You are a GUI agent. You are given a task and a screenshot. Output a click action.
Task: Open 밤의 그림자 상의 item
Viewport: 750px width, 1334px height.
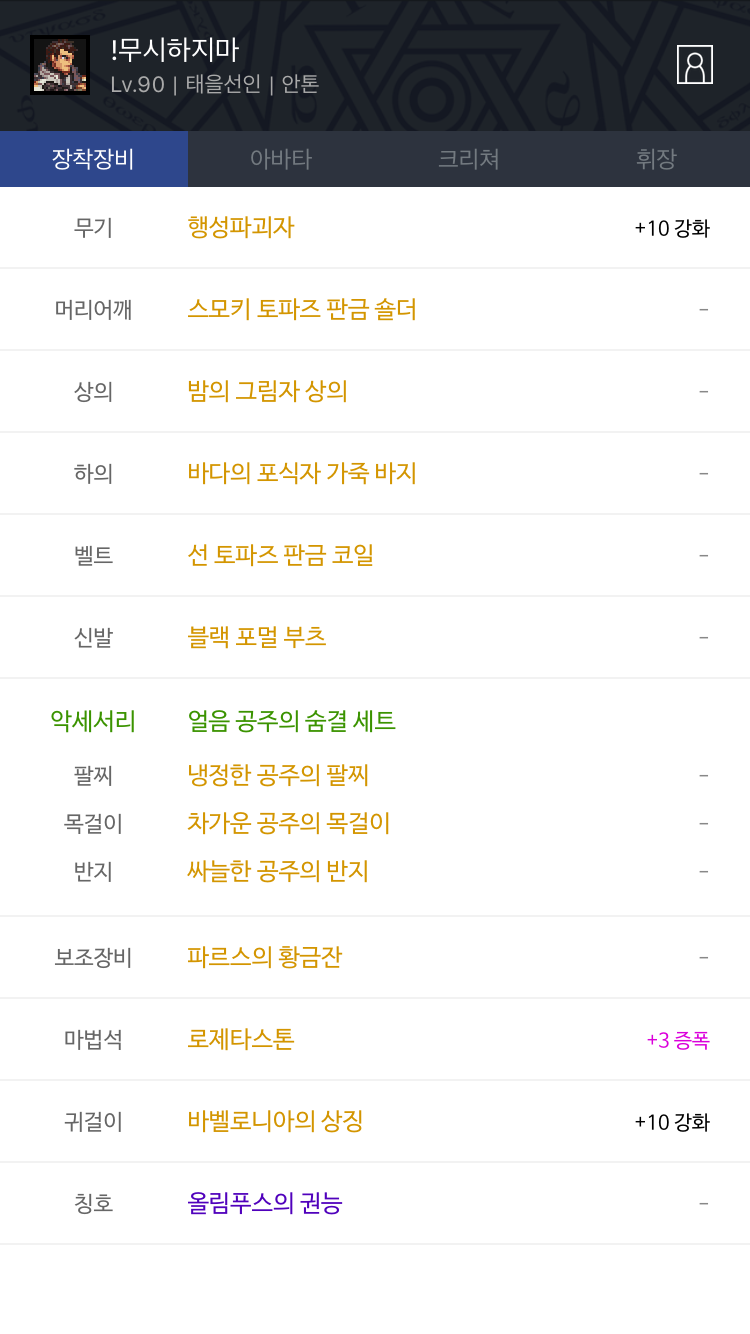(268, 391)
